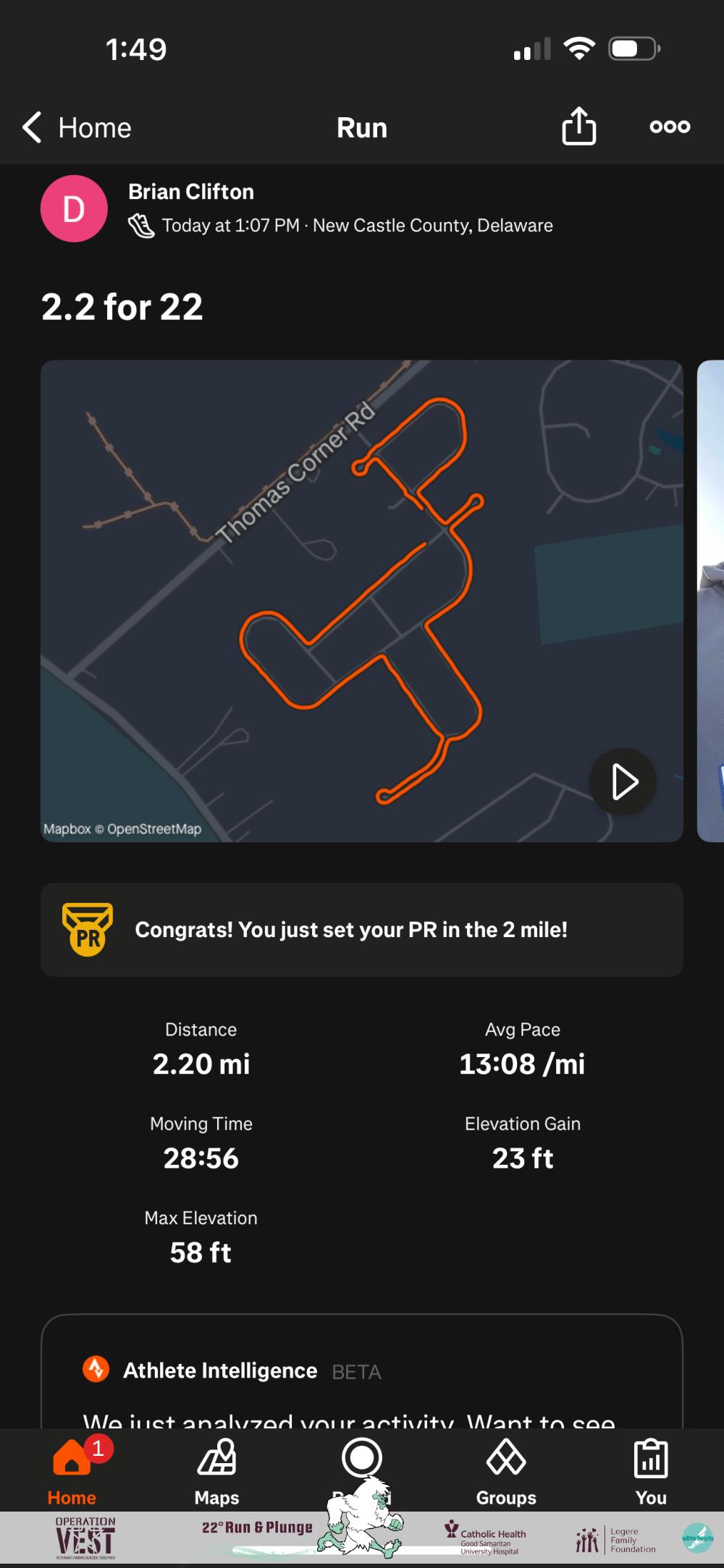724x1568 pixels.
Task: Select the Home tab
Action: (72, 1472)
